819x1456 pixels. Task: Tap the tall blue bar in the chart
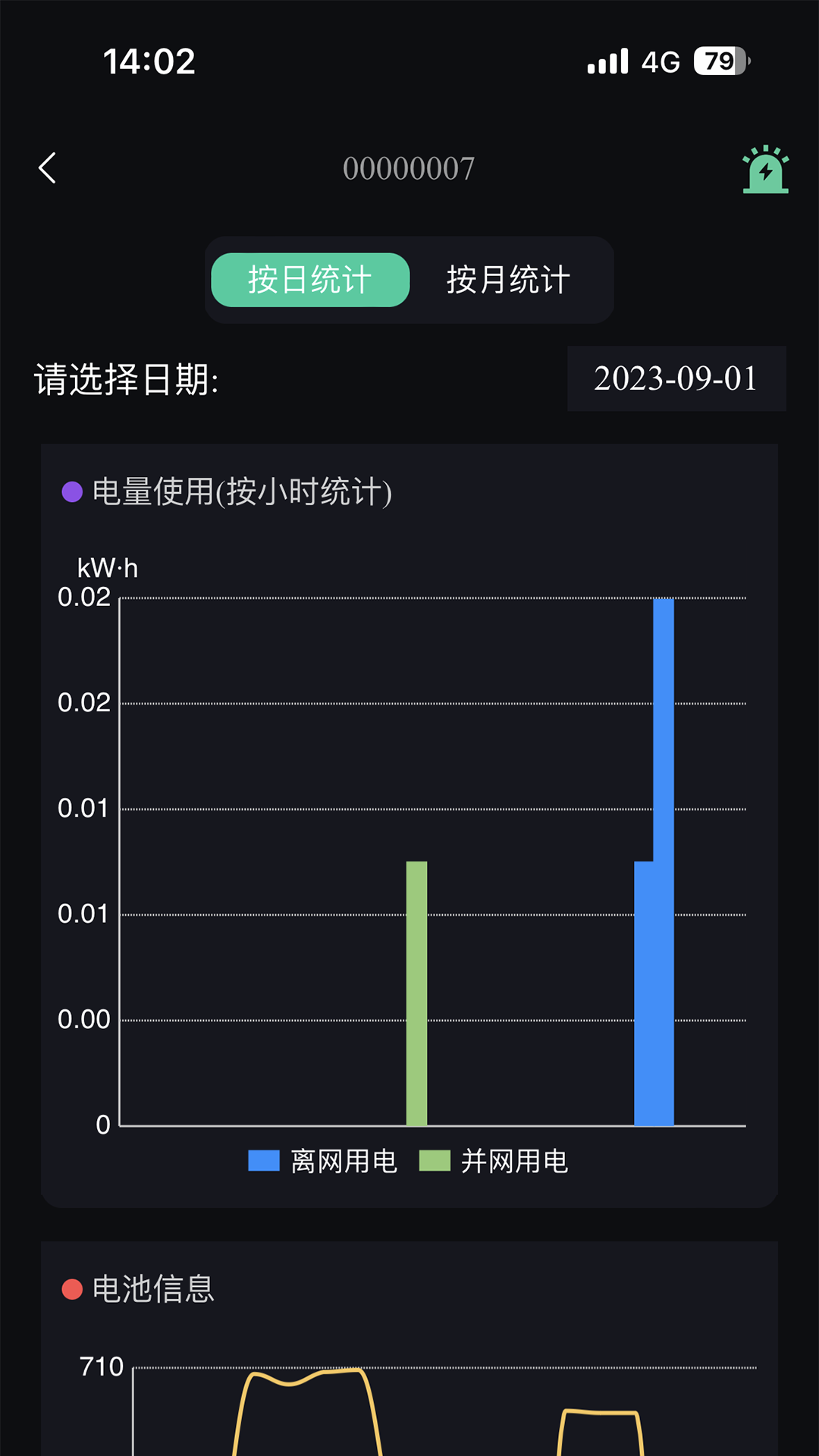tap(661, 834)
